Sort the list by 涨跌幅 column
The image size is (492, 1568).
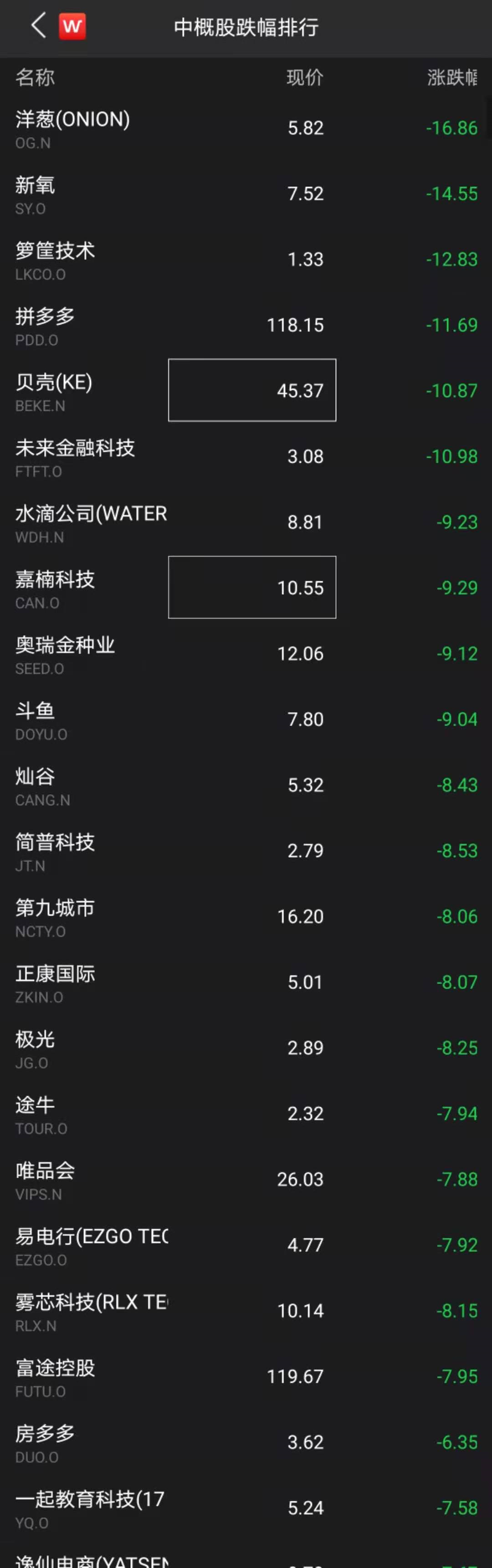452,78
